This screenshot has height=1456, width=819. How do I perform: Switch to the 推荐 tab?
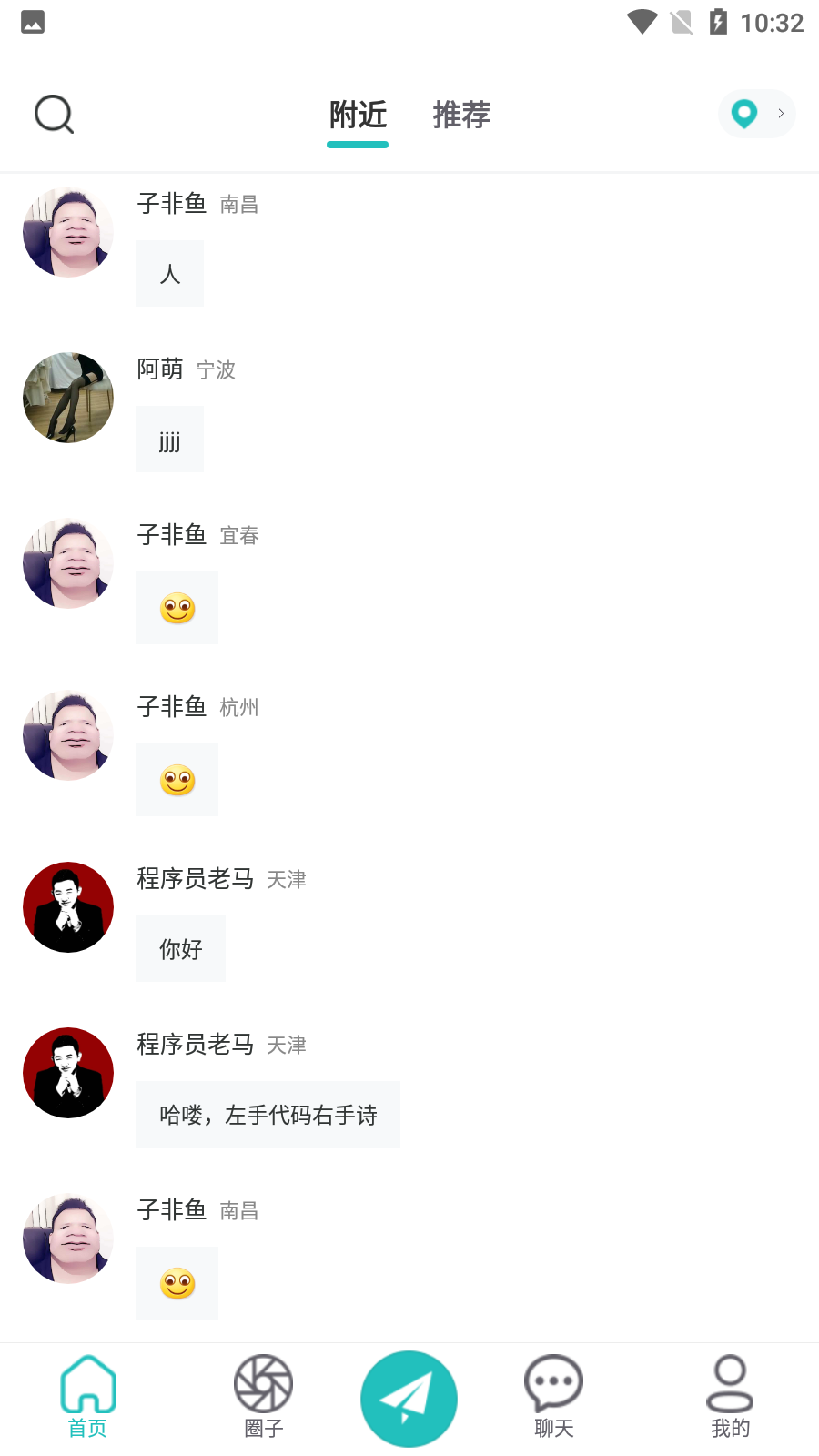tap(461, 116)
